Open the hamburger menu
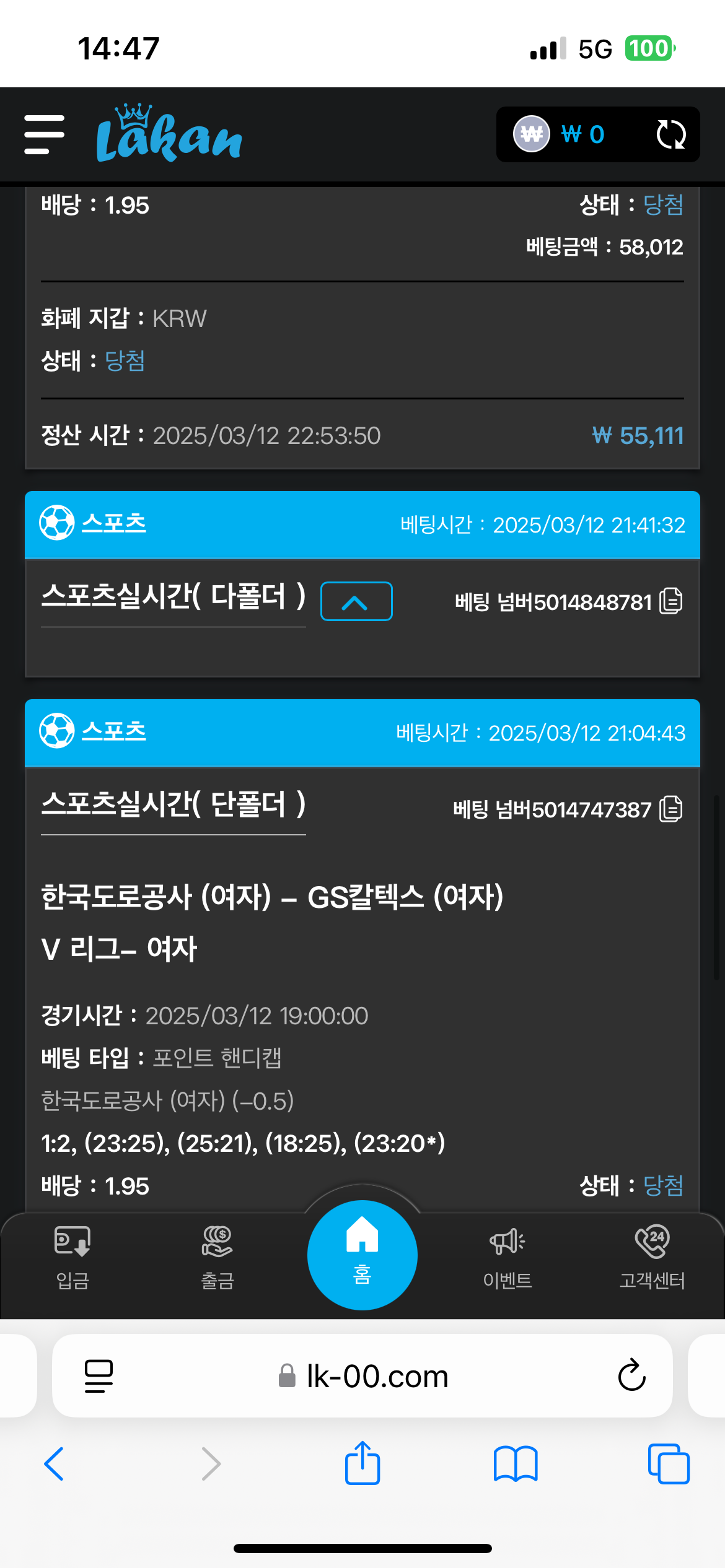The image size is (725, 1568). (45, 134)
